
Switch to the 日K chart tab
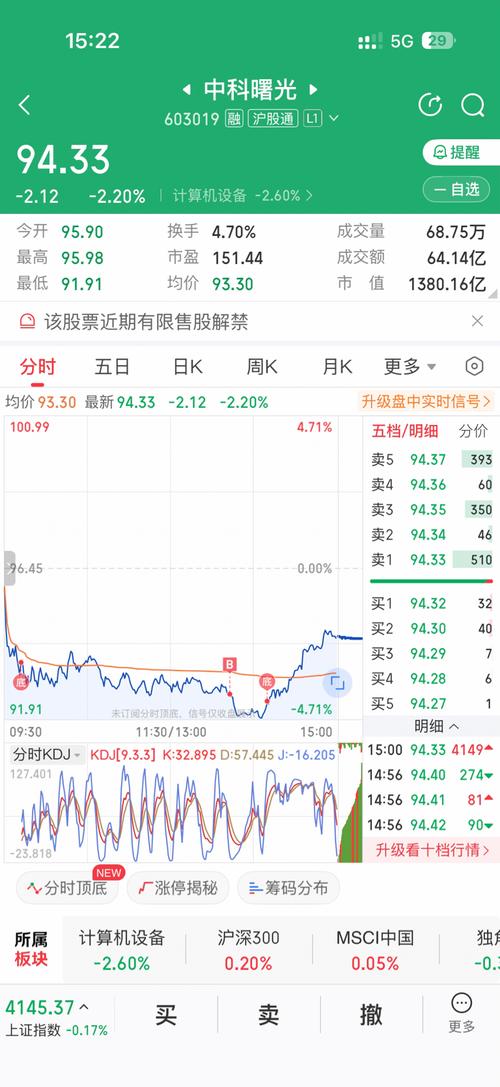pyautogui.click(x=187, y=367)
